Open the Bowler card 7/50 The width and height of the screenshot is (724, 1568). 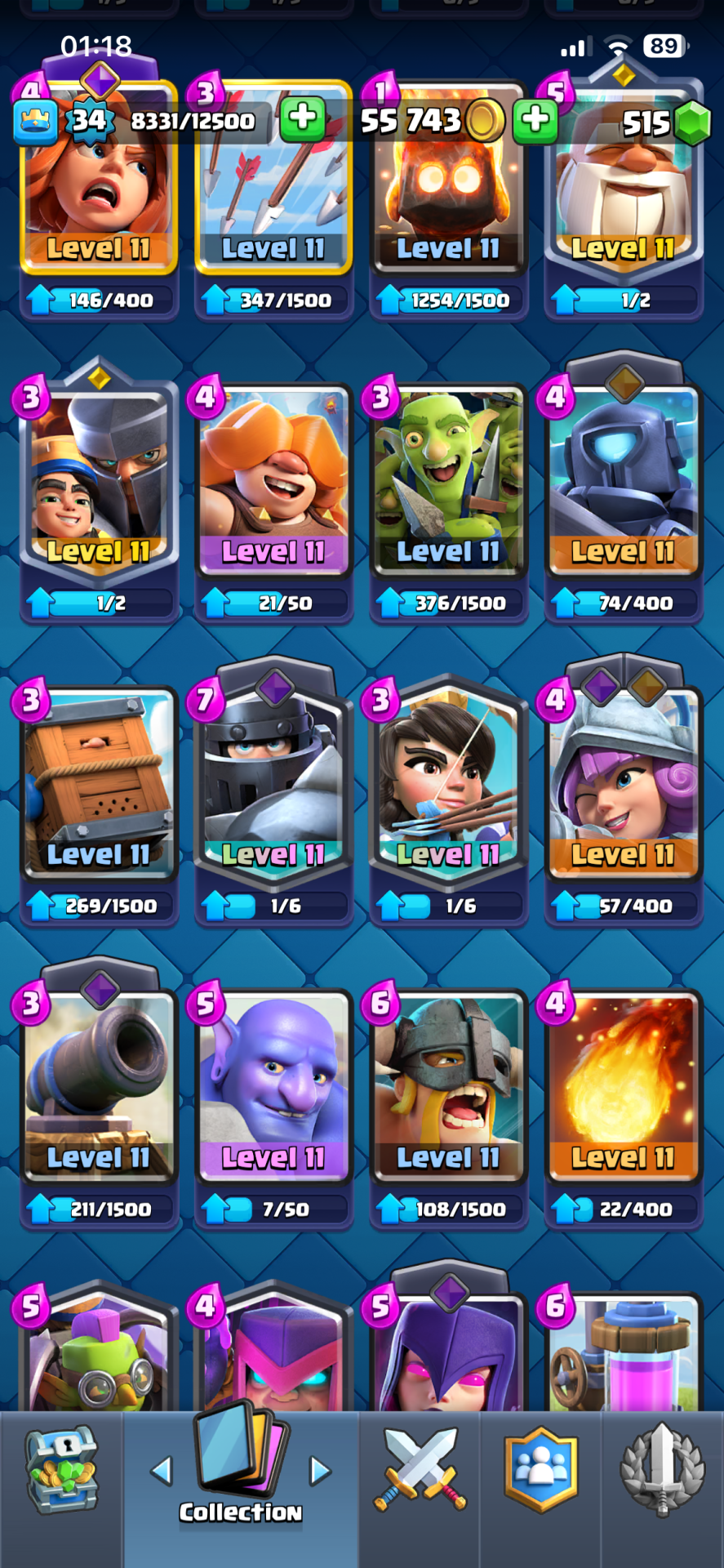click(273, 1086)
